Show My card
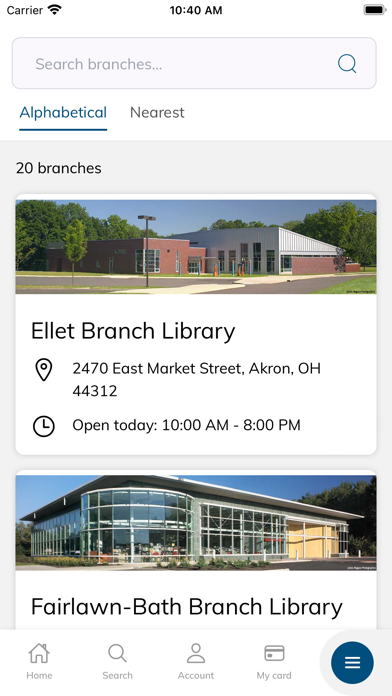Image resolution: width=392 pixels, height=696 pixels. pos(274,661)
